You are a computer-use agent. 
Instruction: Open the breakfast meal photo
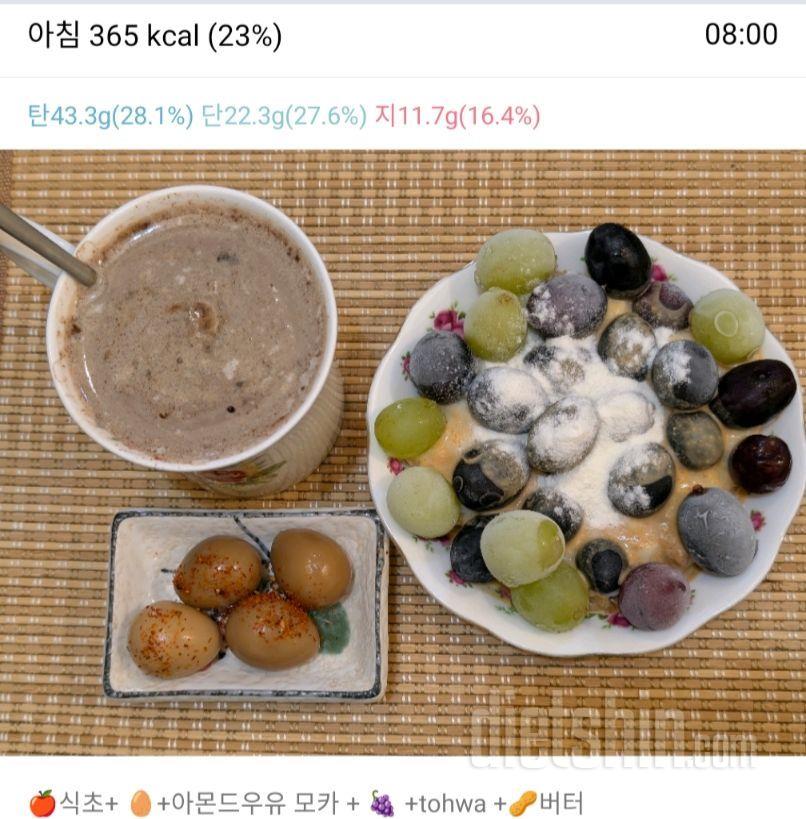pyautogui.click(x=403, y=452)
